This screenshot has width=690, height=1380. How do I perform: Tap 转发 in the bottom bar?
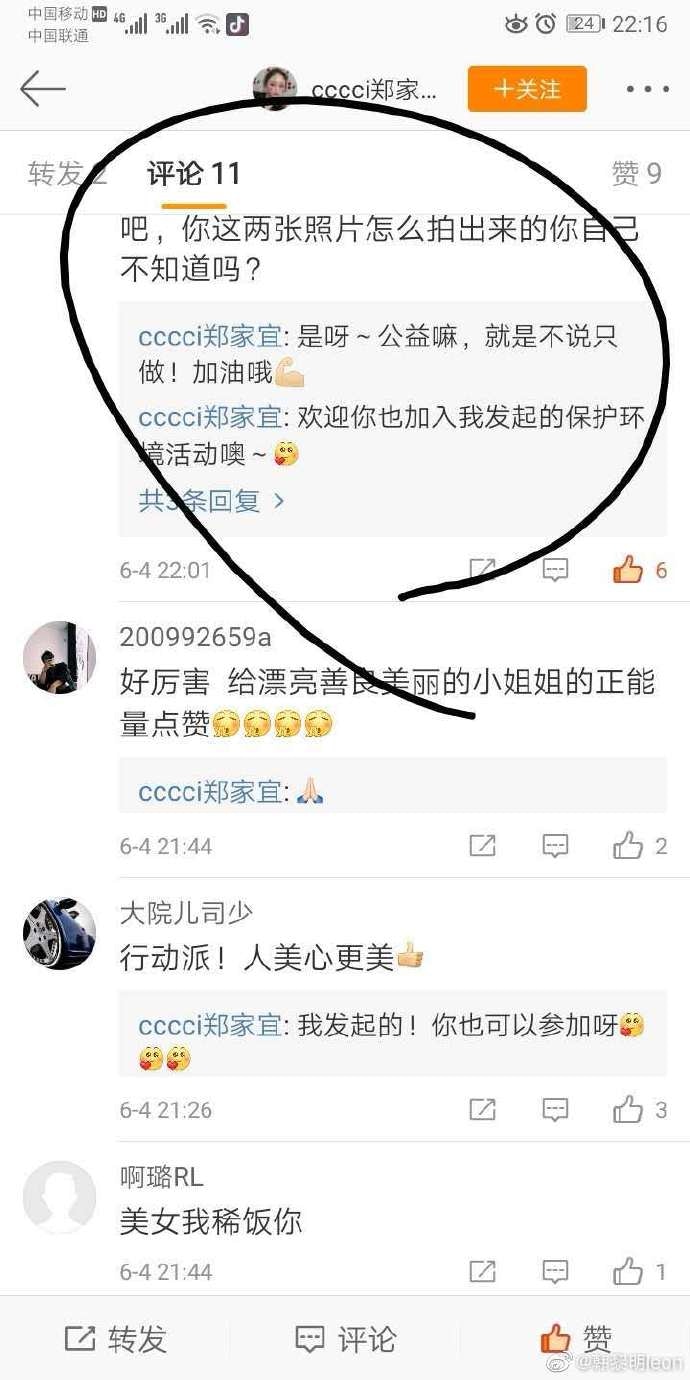pos(115,1339)
